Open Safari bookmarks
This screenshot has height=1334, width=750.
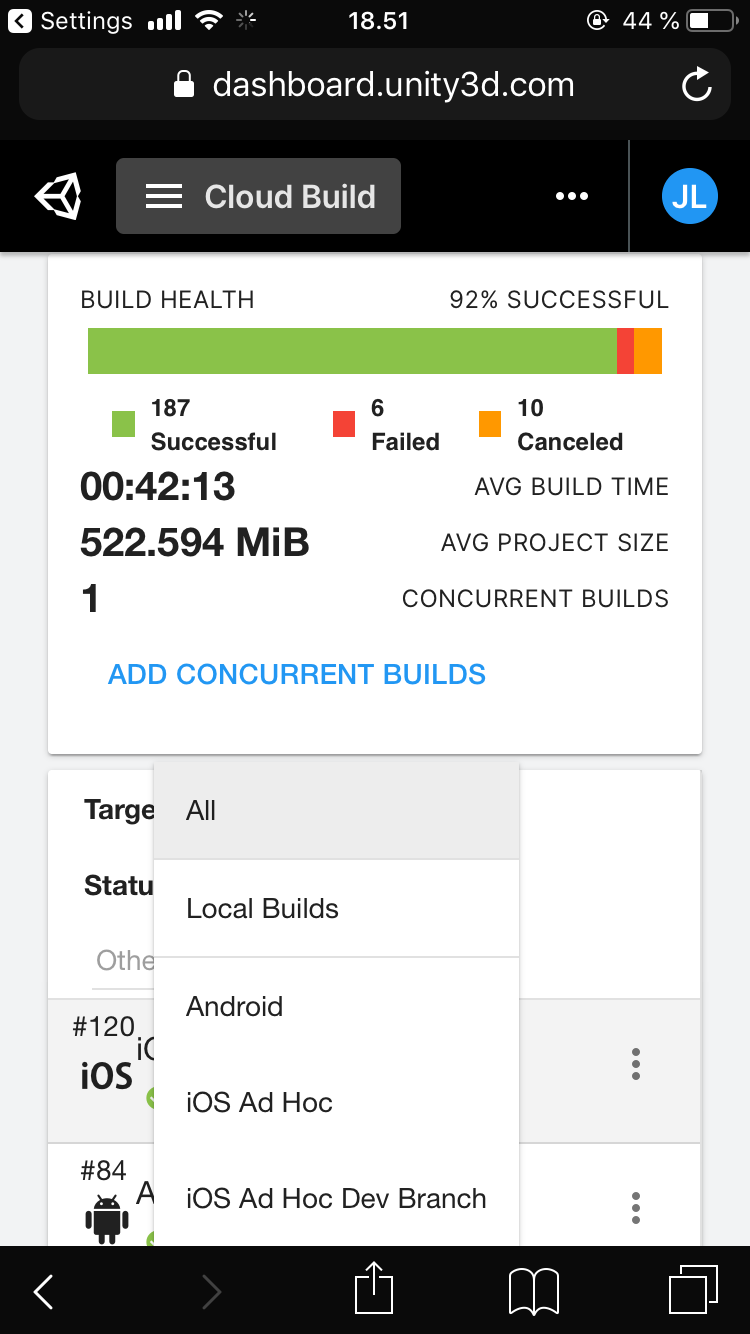(533, 1291)
